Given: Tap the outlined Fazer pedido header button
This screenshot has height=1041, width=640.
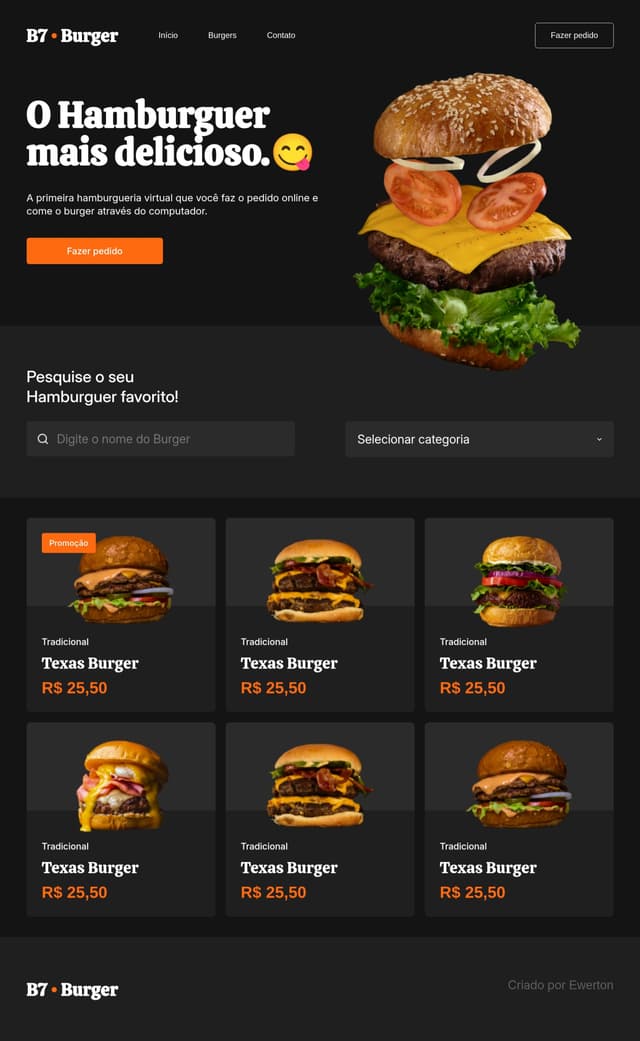Looking at the screenshot, I should click(x=574, y=35).
